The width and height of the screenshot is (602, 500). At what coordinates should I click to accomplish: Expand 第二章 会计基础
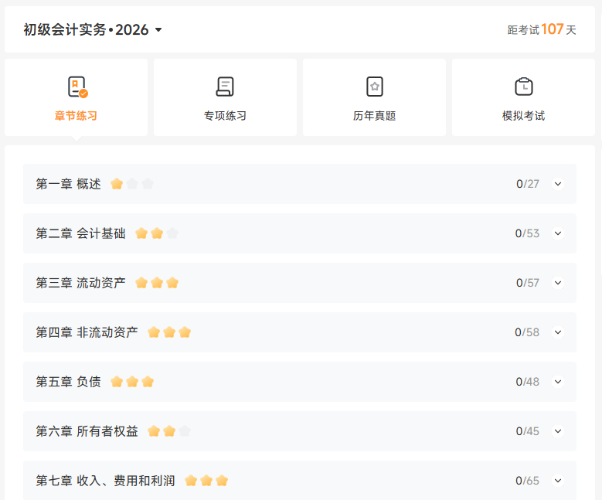point(558,233)
